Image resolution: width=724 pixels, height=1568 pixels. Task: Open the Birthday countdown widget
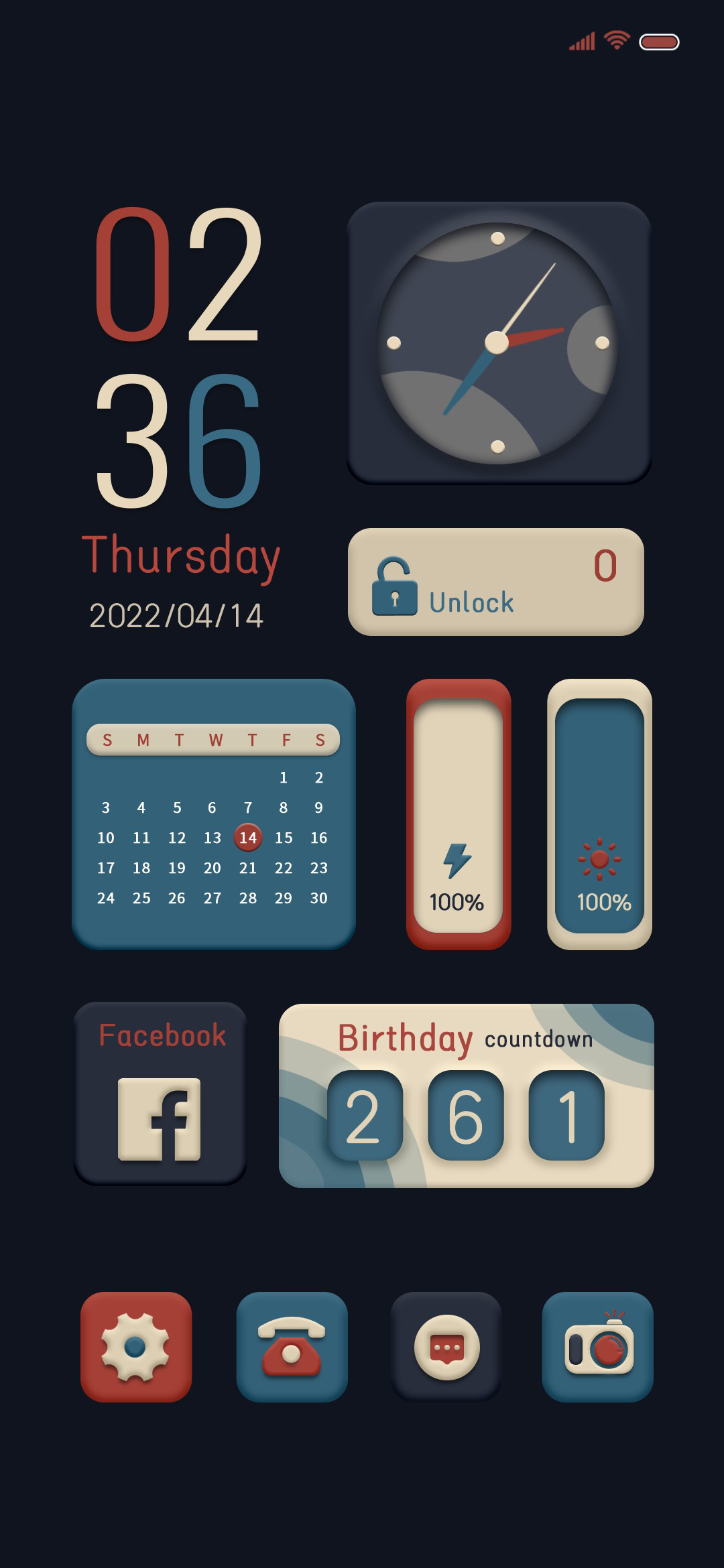tap(467, 1096)
